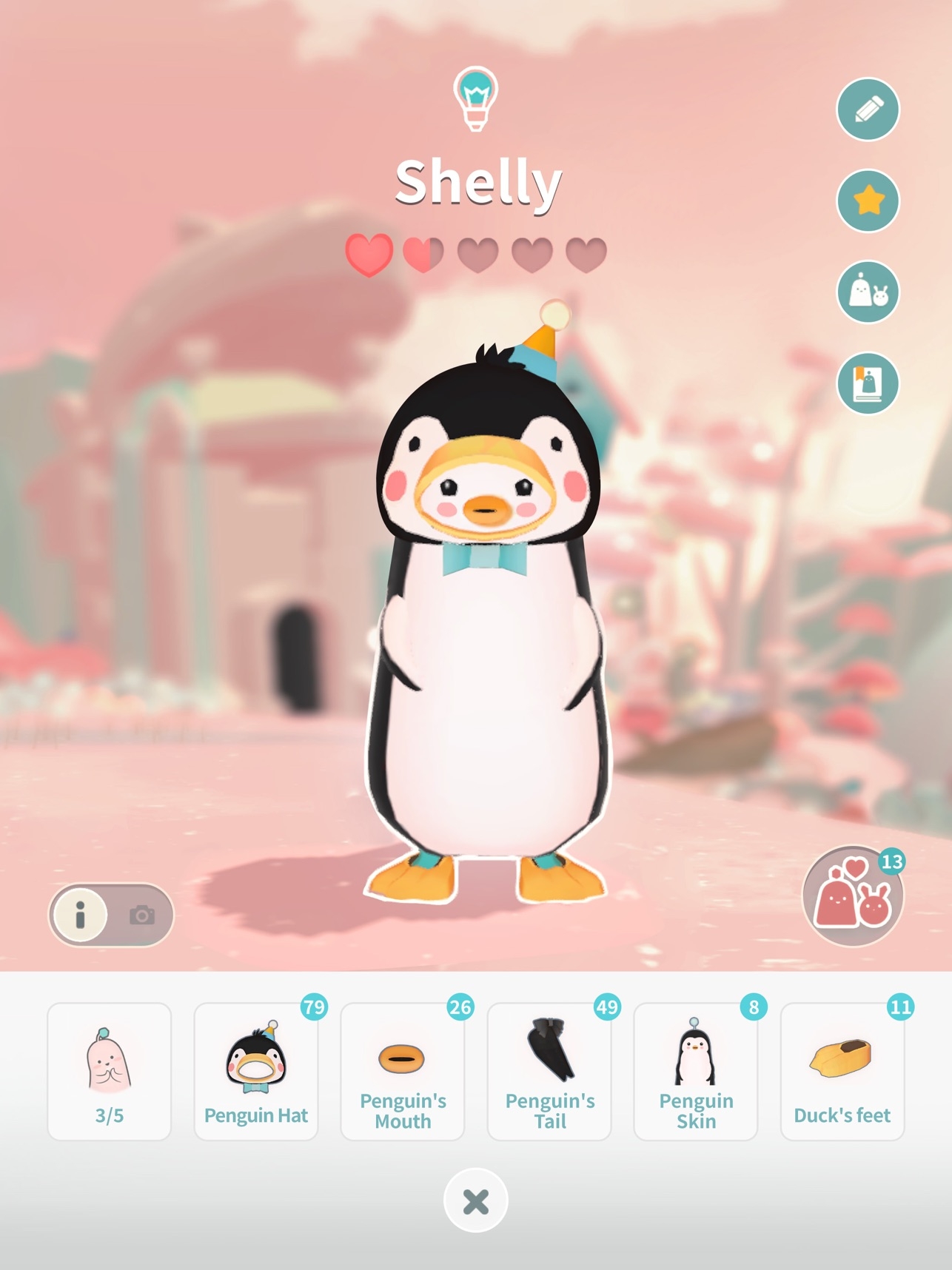Open the 3/5 base character card
Screen dimensions: 952x1270
click(x=110, y=1071)
